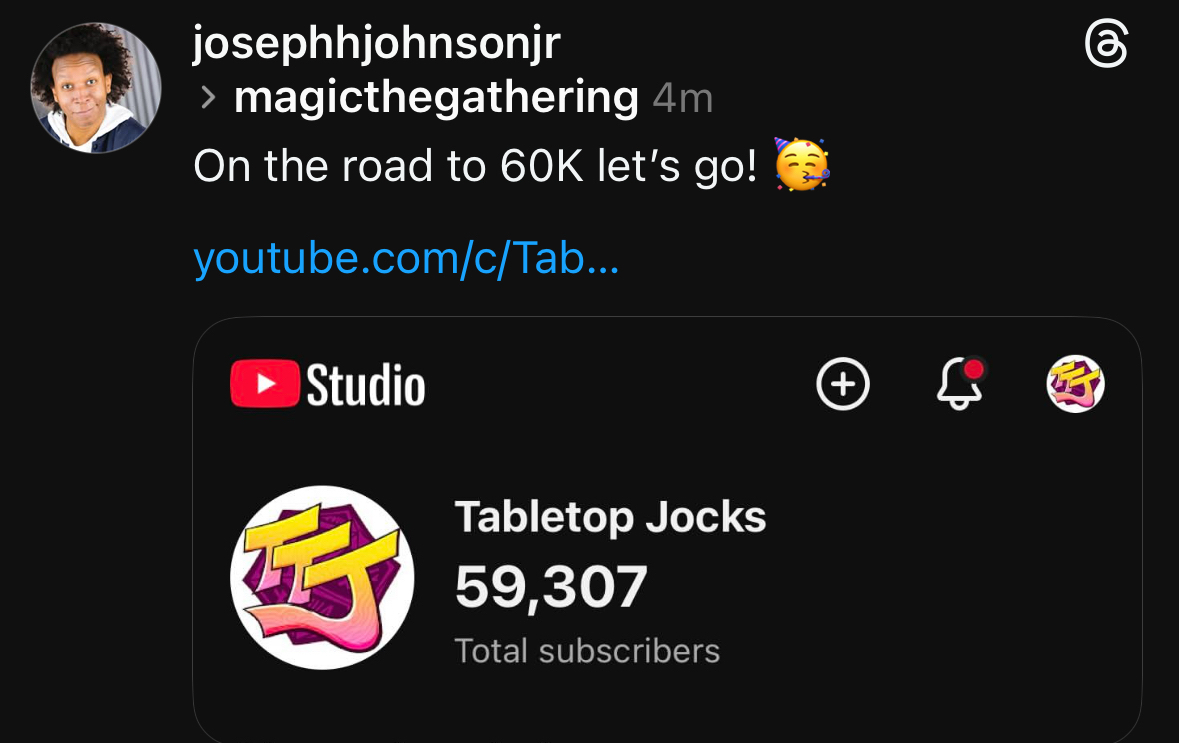Open josephhjohnsonjr's profile picture

tap(96, 88)
